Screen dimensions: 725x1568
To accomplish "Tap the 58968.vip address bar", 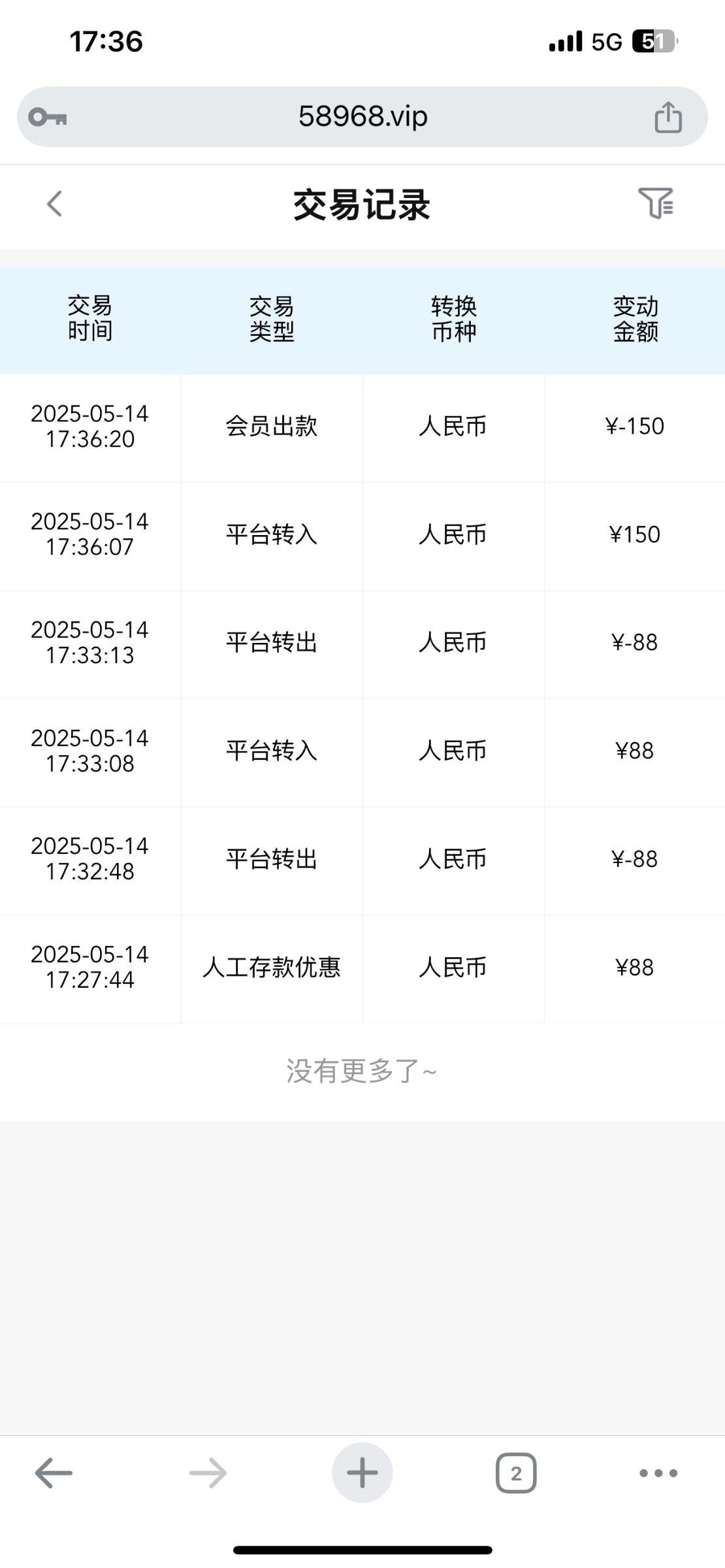I will 362,117.
